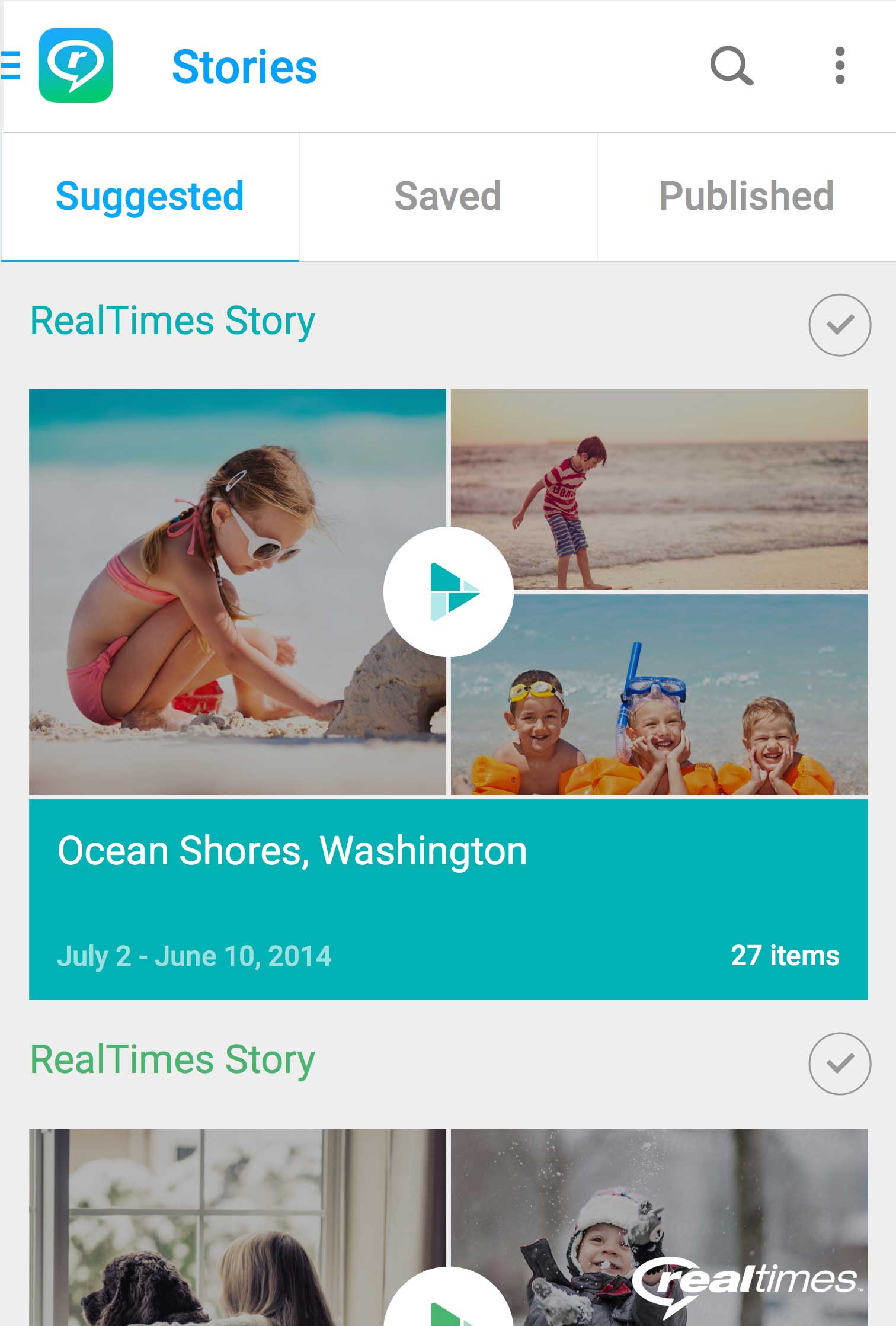Open the navigation drawer menu
The height and width of the screenshot is (1326, 896).
[11, 65]
